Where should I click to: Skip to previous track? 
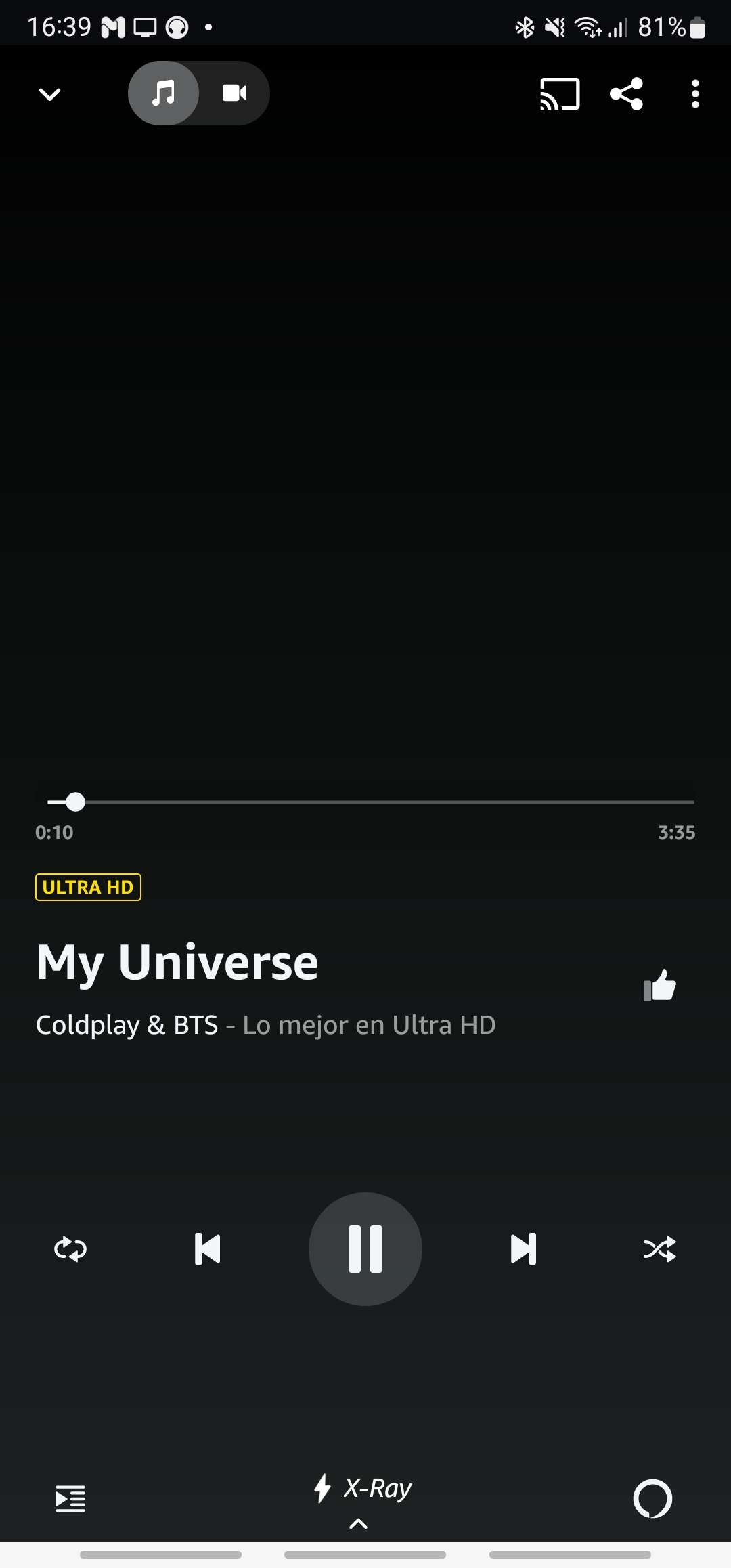tap(208, 1249)
